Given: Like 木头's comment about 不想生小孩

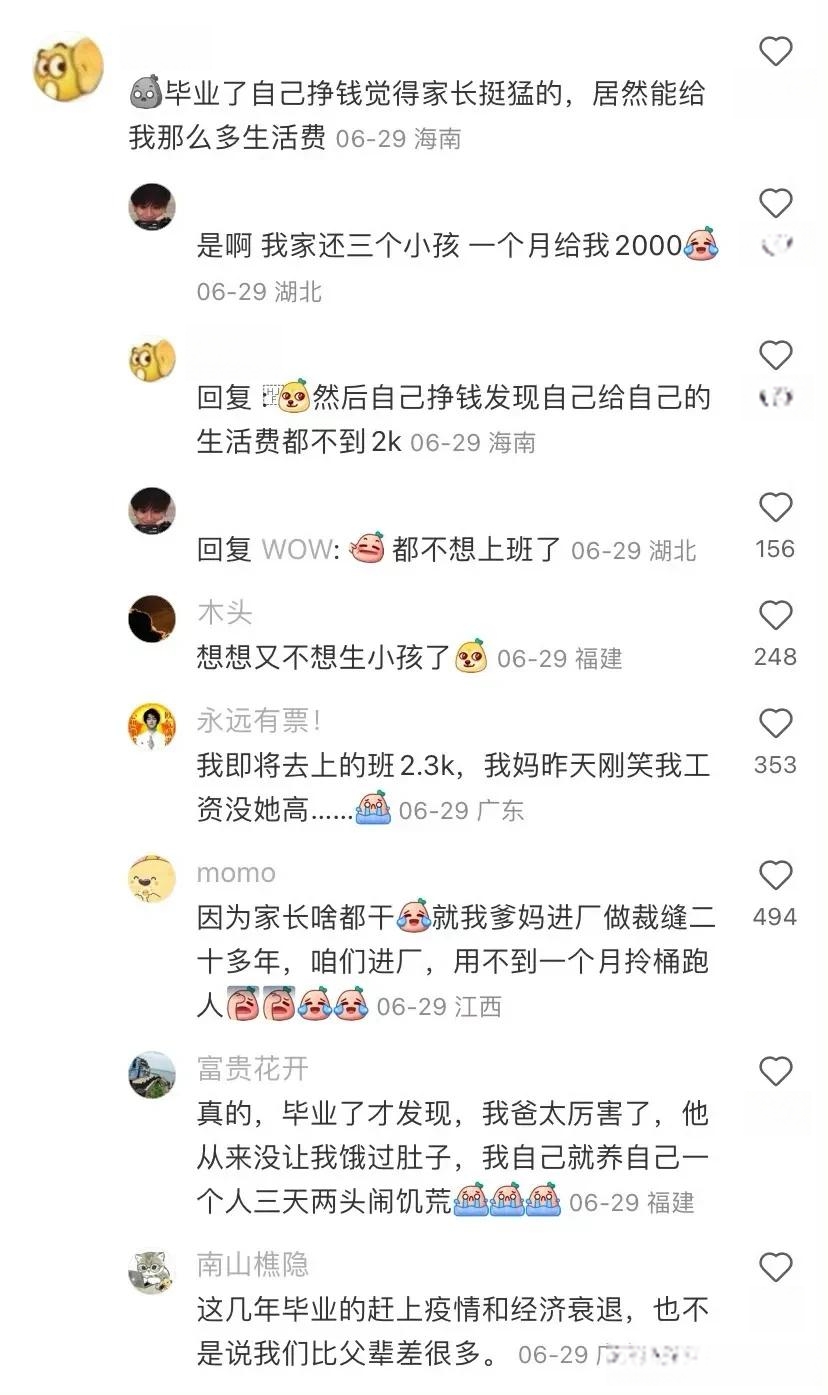Looking at the screenshot, I should pos(775,615).
